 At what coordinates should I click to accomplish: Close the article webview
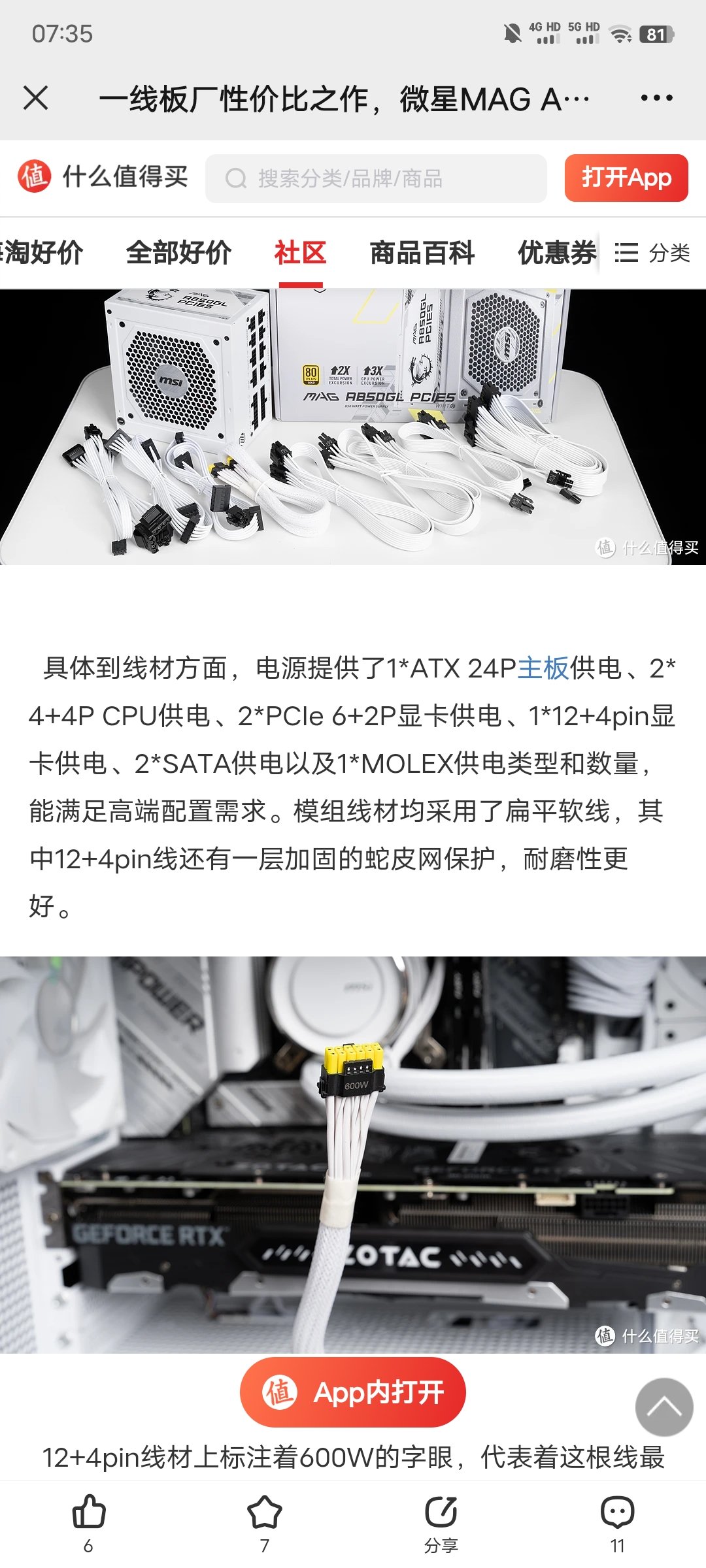coord(36,99)
